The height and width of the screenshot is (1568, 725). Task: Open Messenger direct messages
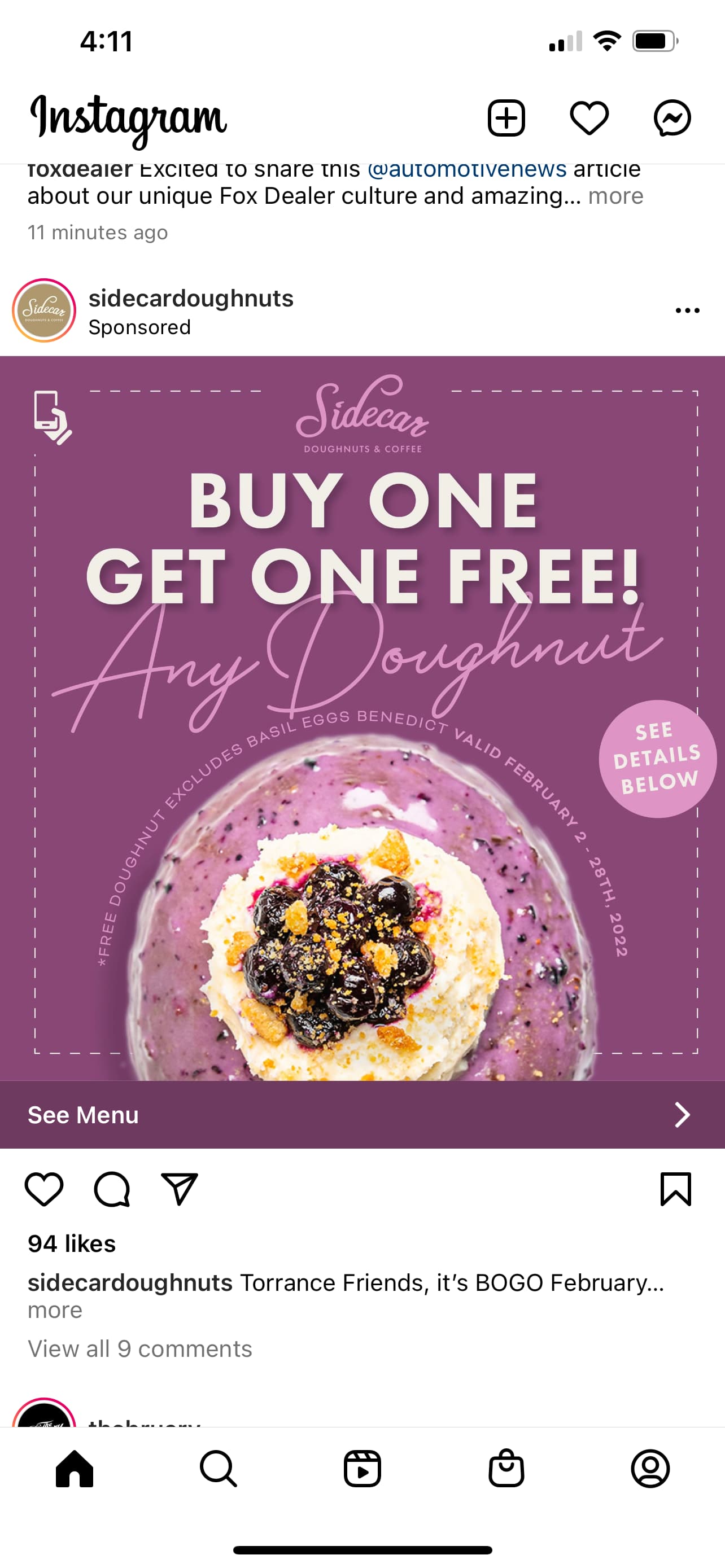click(672, 117)
